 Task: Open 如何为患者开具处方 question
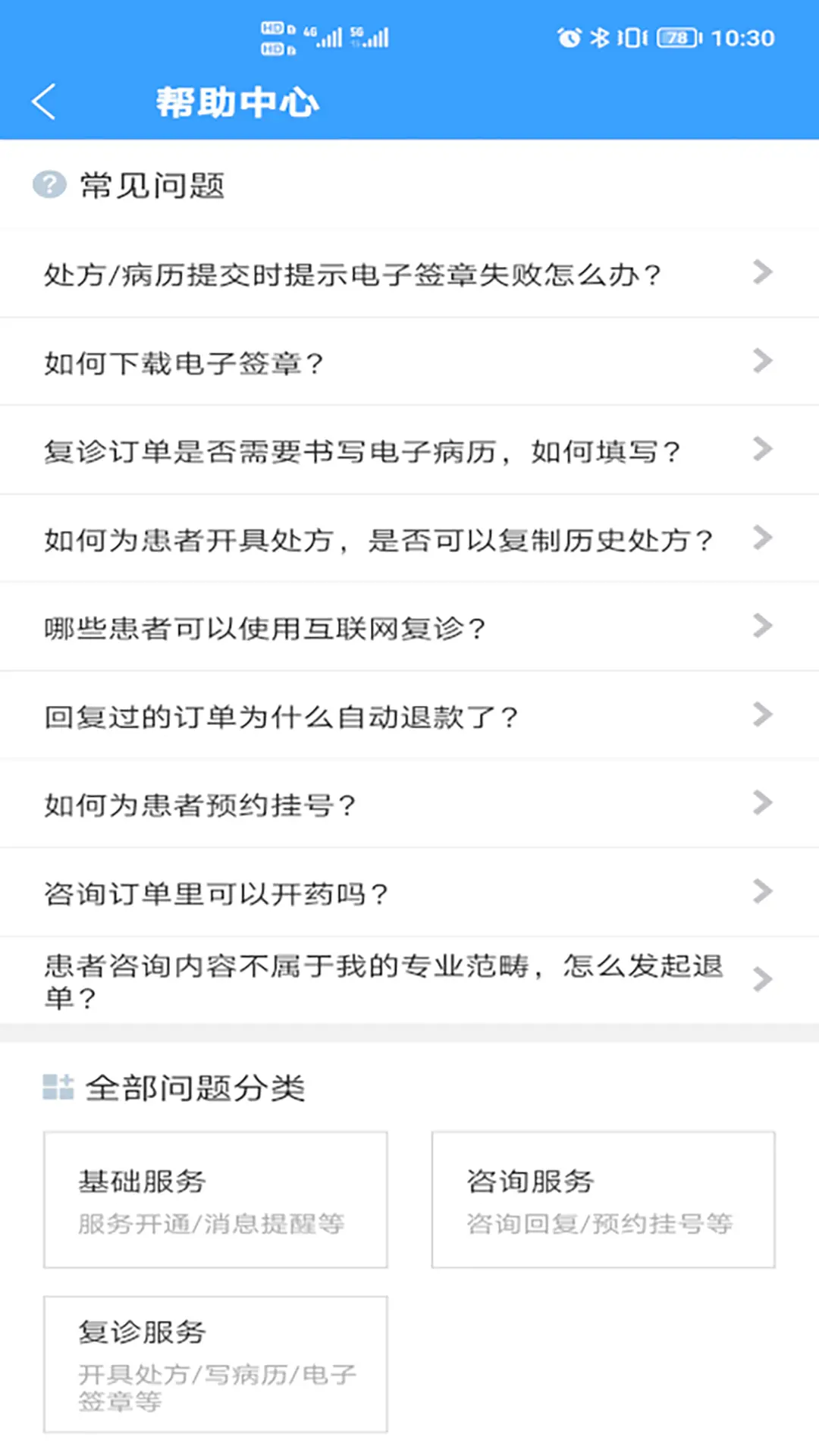[408, 539]
